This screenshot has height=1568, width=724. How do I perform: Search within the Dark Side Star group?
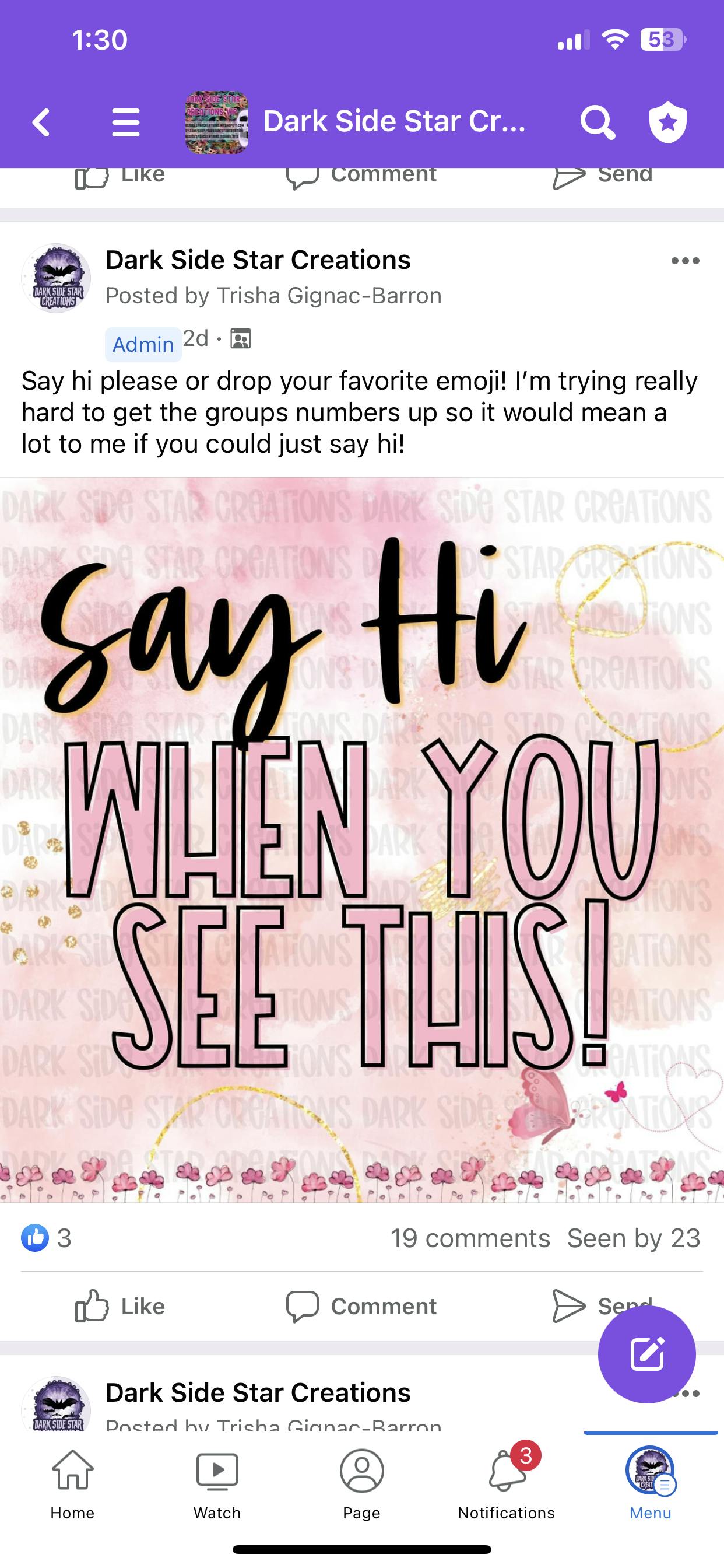click(x=597, y=122)
